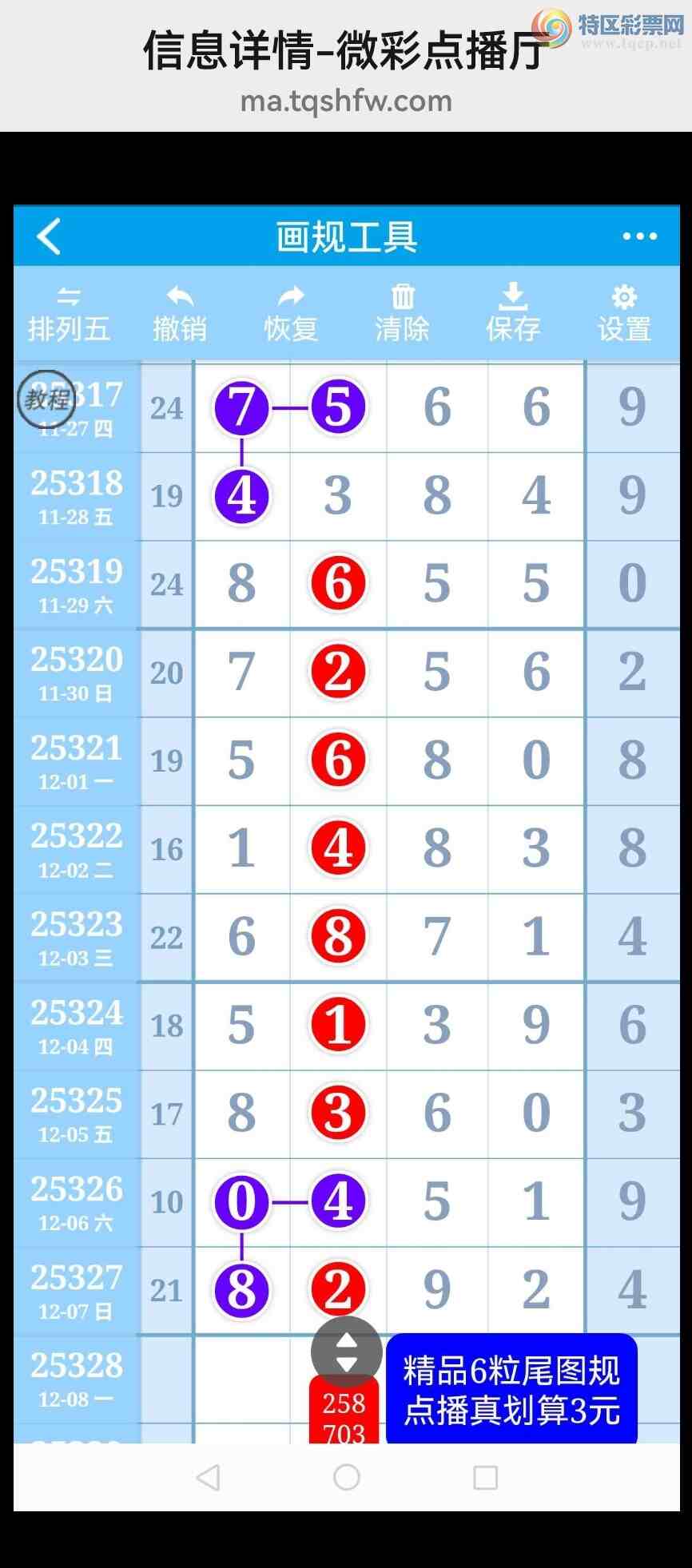Open the 教程 tutorial circle

[x=46, y=399]
